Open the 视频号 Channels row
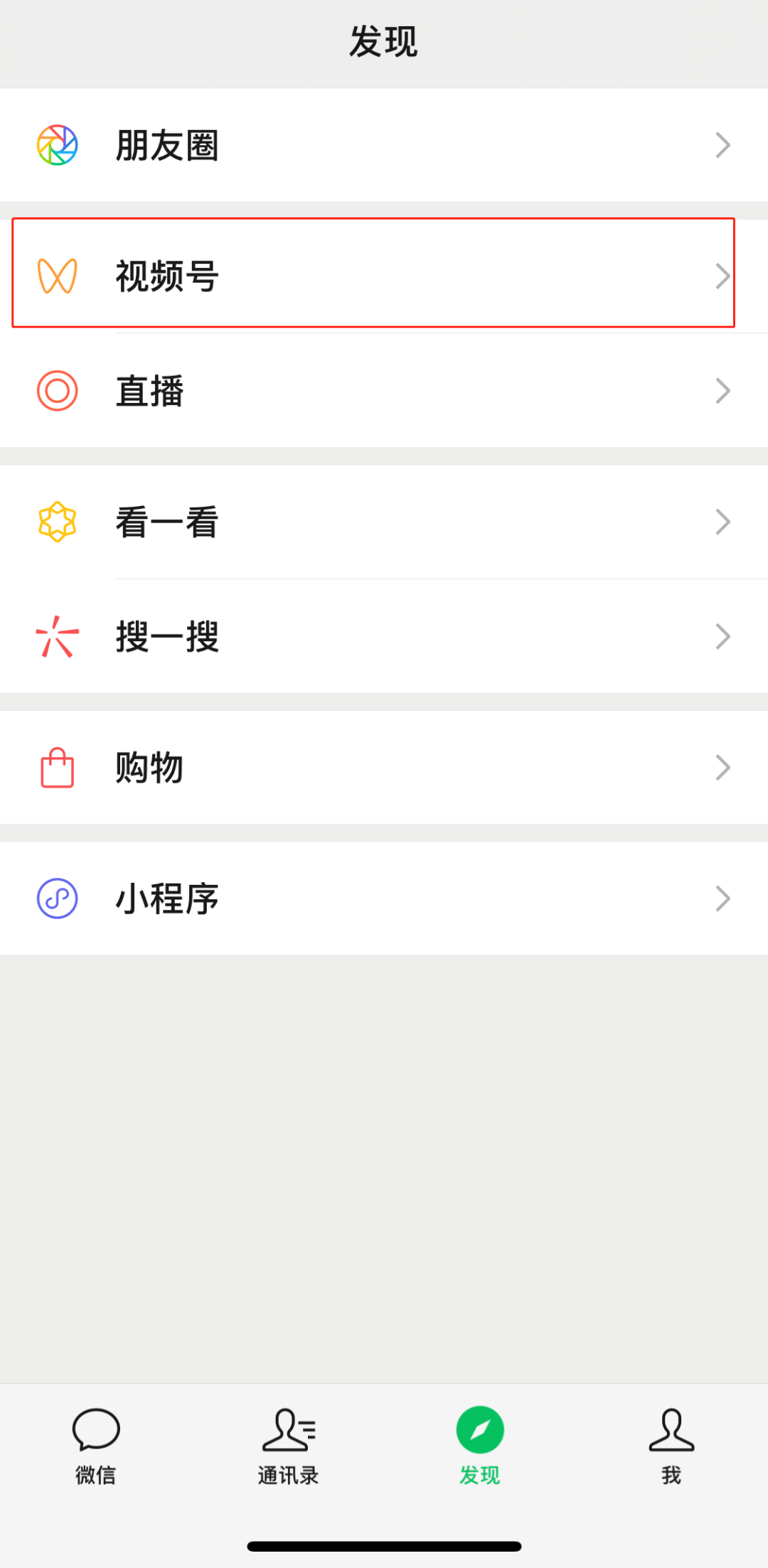This screenshot has width=768, height=1568. click(384, 276)
